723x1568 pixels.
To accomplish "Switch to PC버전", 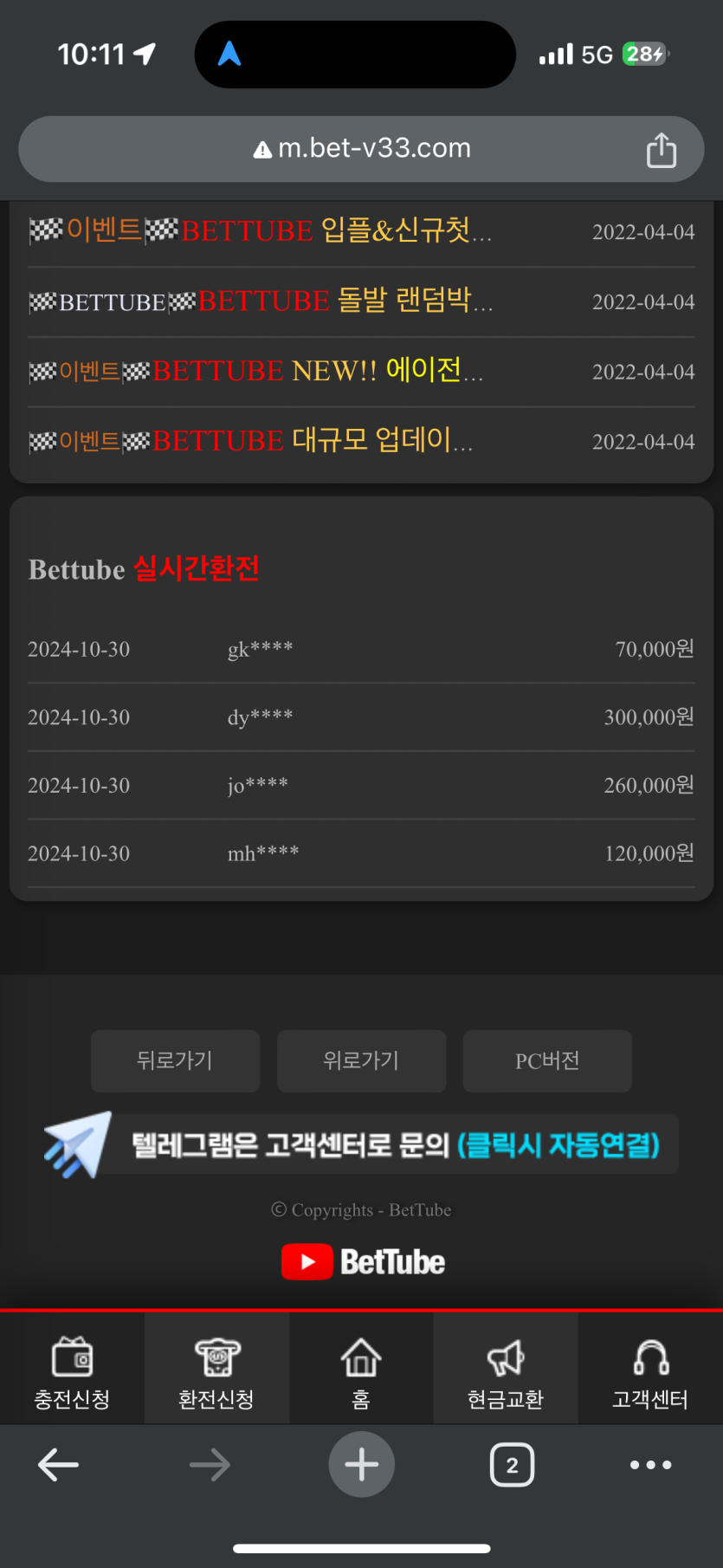I will tap(547, 1060).
